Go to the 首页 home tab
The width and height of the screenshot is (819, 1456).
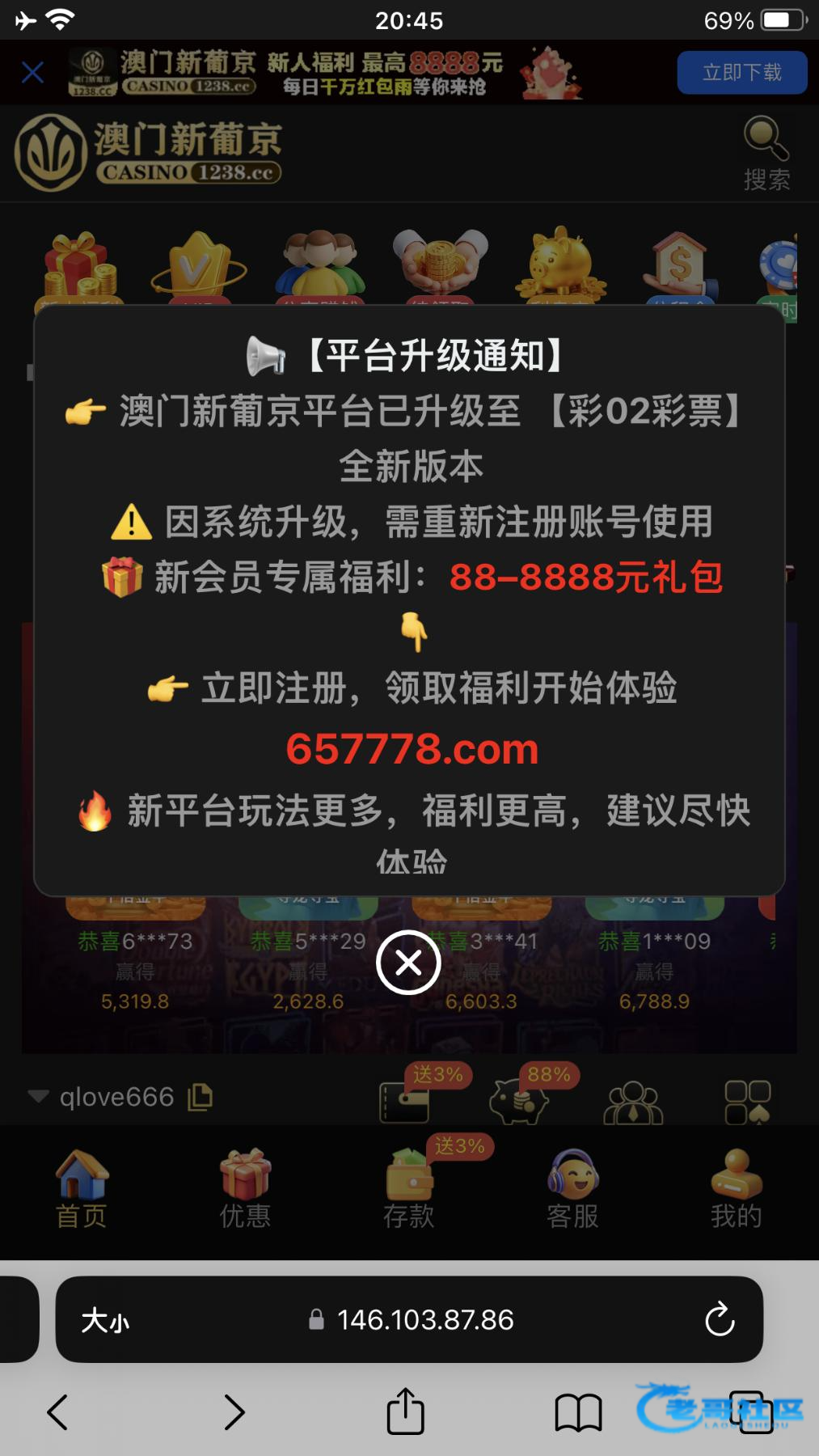(81, 1189)
